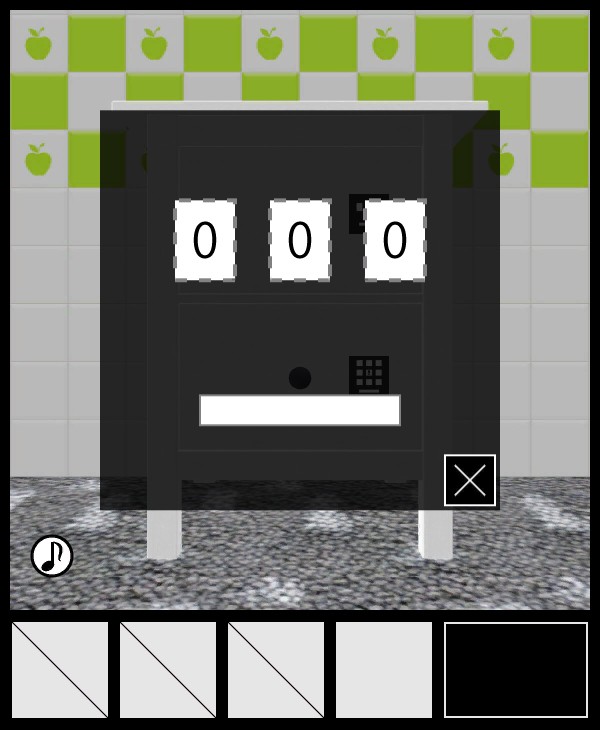Increment the first code digit
600x730 pixels.
coord(205,240)
